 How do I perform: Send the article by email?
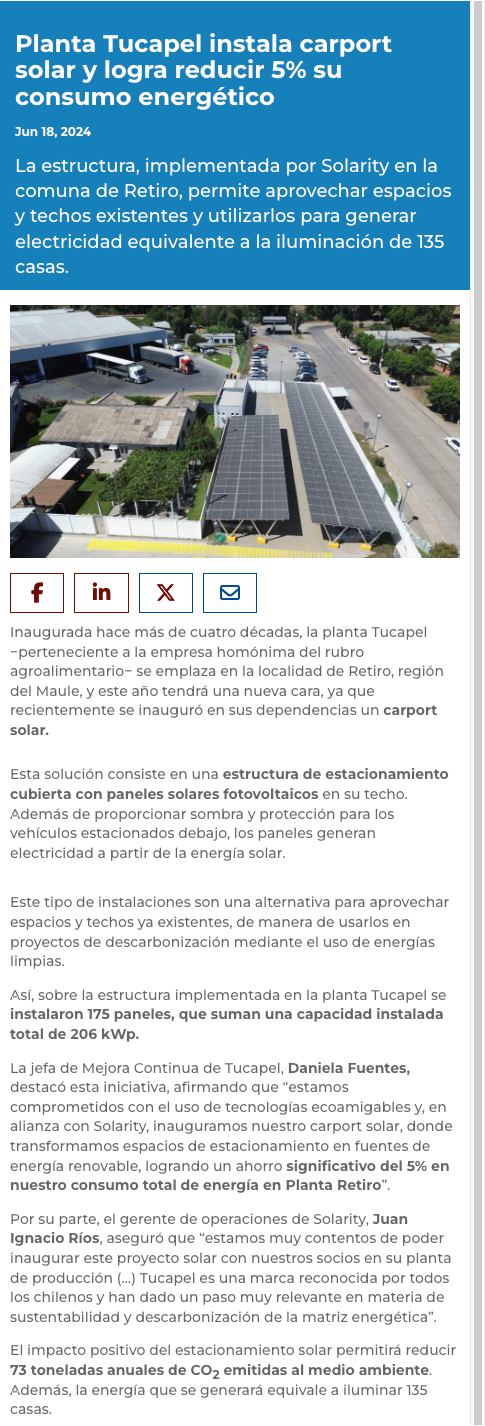click(230, 592)
